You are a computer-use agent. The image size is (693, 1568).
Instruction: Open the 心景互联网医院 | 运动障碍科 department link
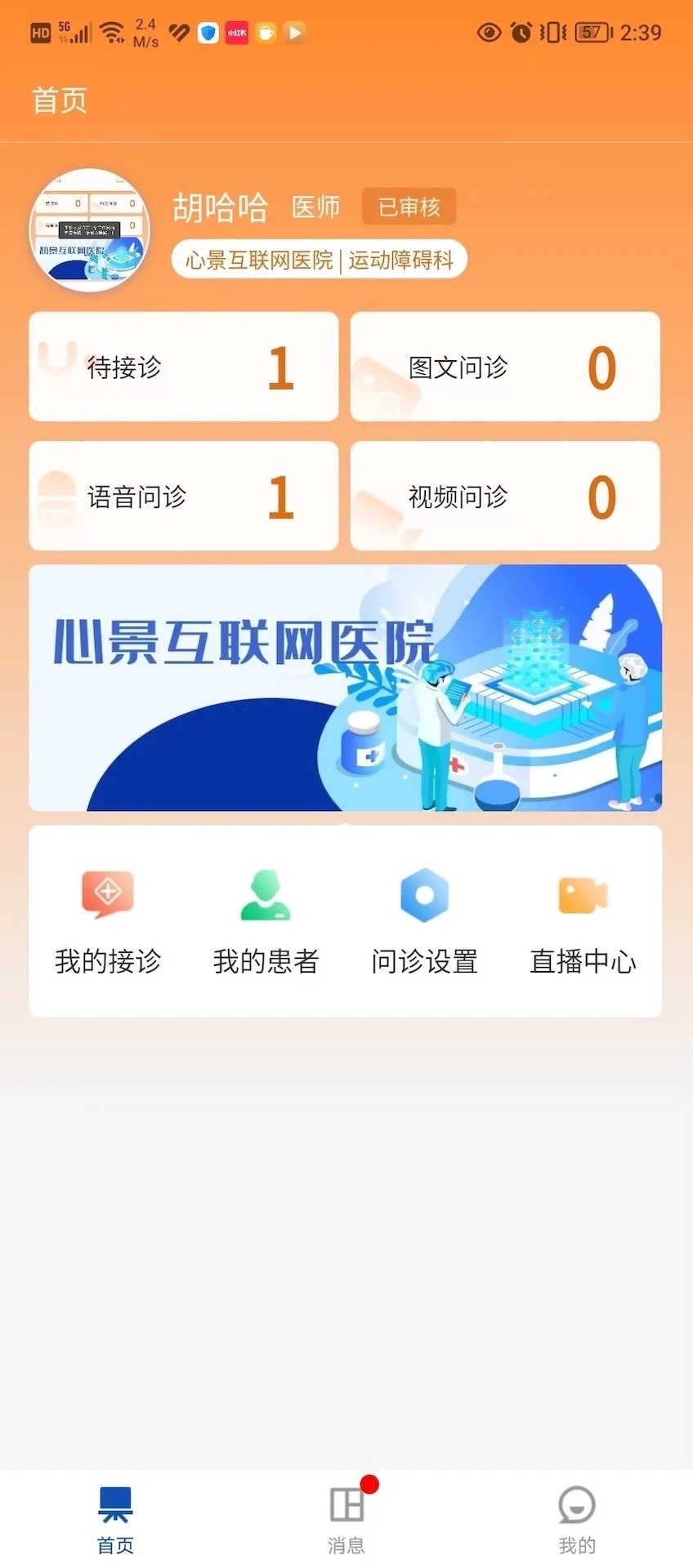[x=319, y=259]
